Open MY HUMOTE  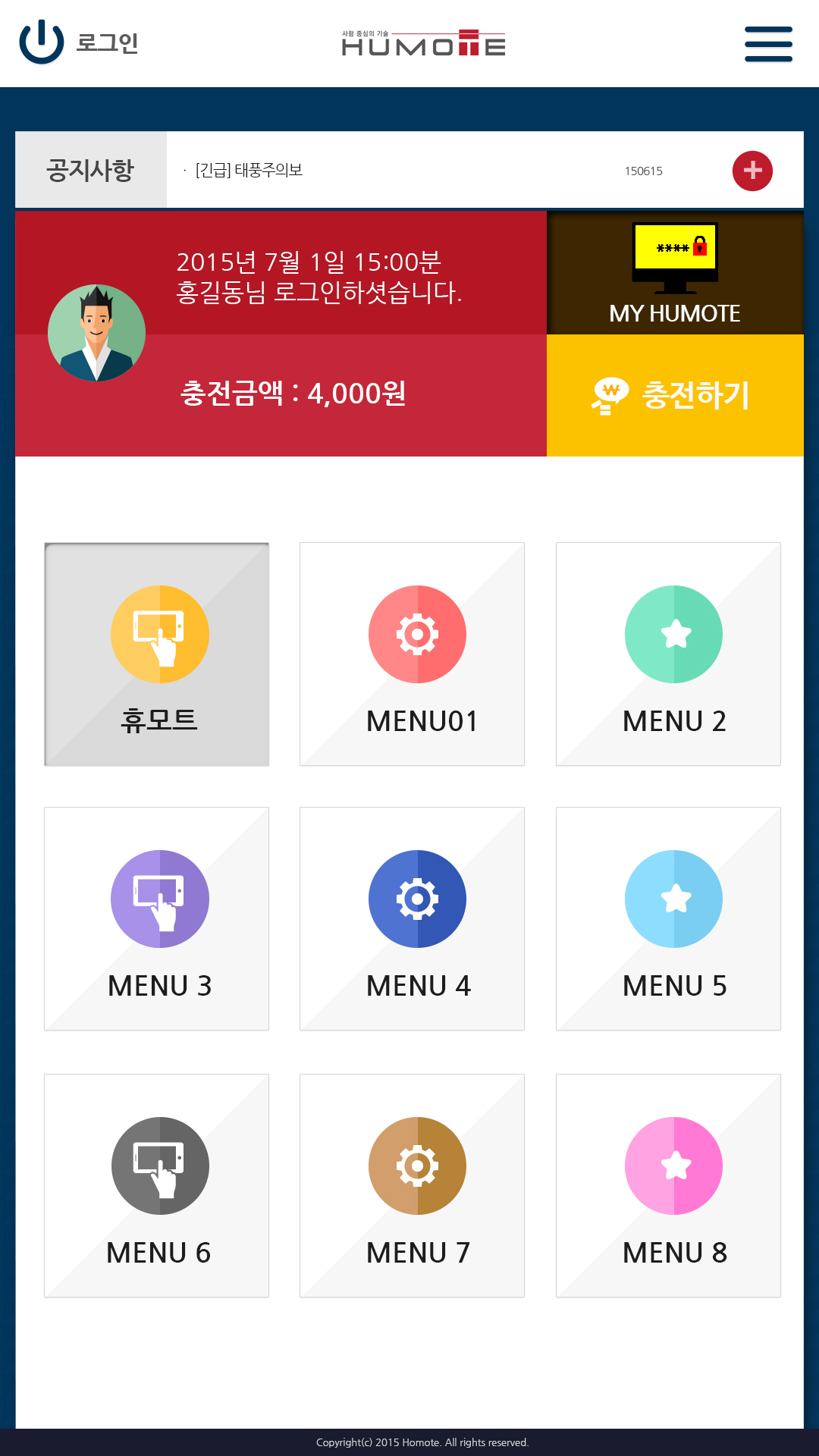tap(675, 273)
